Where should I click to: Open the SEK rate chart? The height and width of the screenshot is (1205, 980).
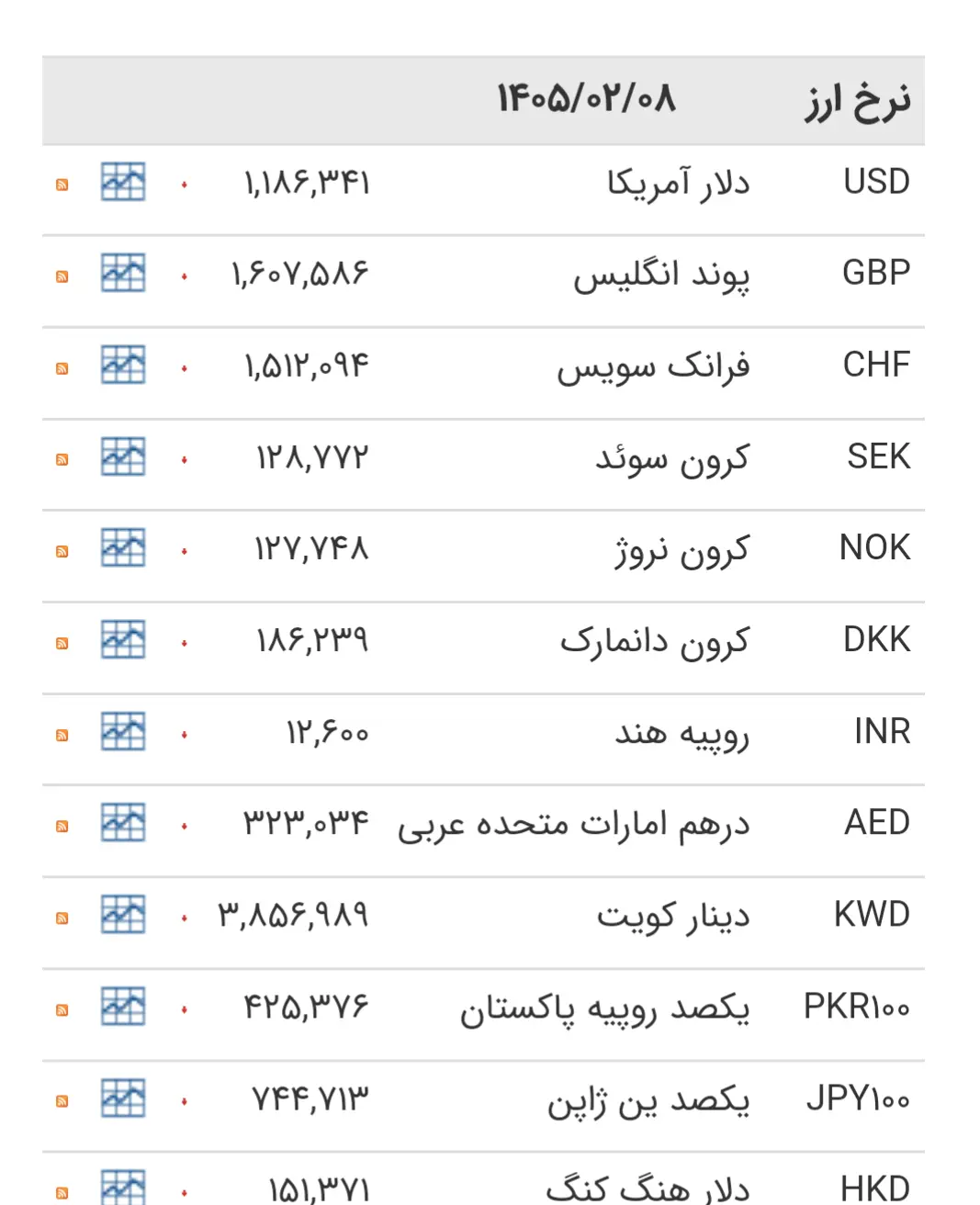[123, 456]
